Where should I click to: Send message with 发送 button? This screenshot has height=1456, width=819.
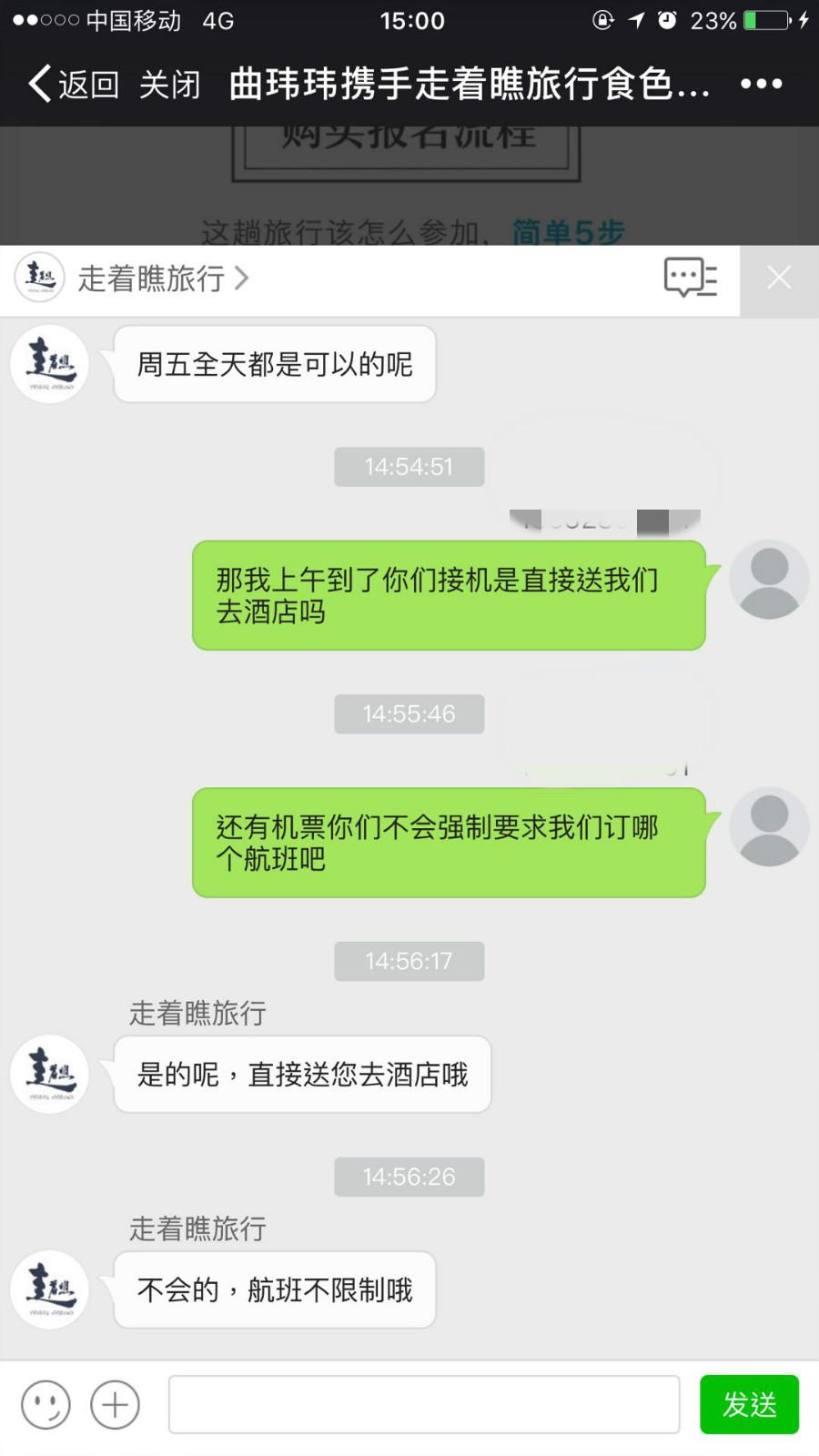click(x=749, y=1405)
